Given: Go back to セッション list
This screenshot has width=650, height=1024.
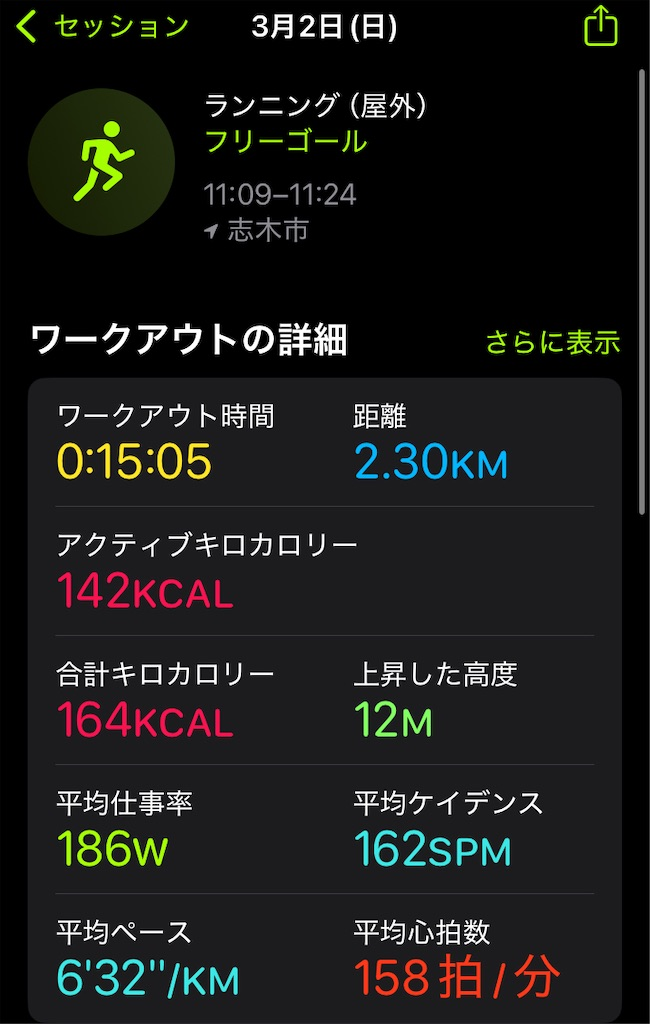Looking at the screenshot, I should (x=100, y=27).
